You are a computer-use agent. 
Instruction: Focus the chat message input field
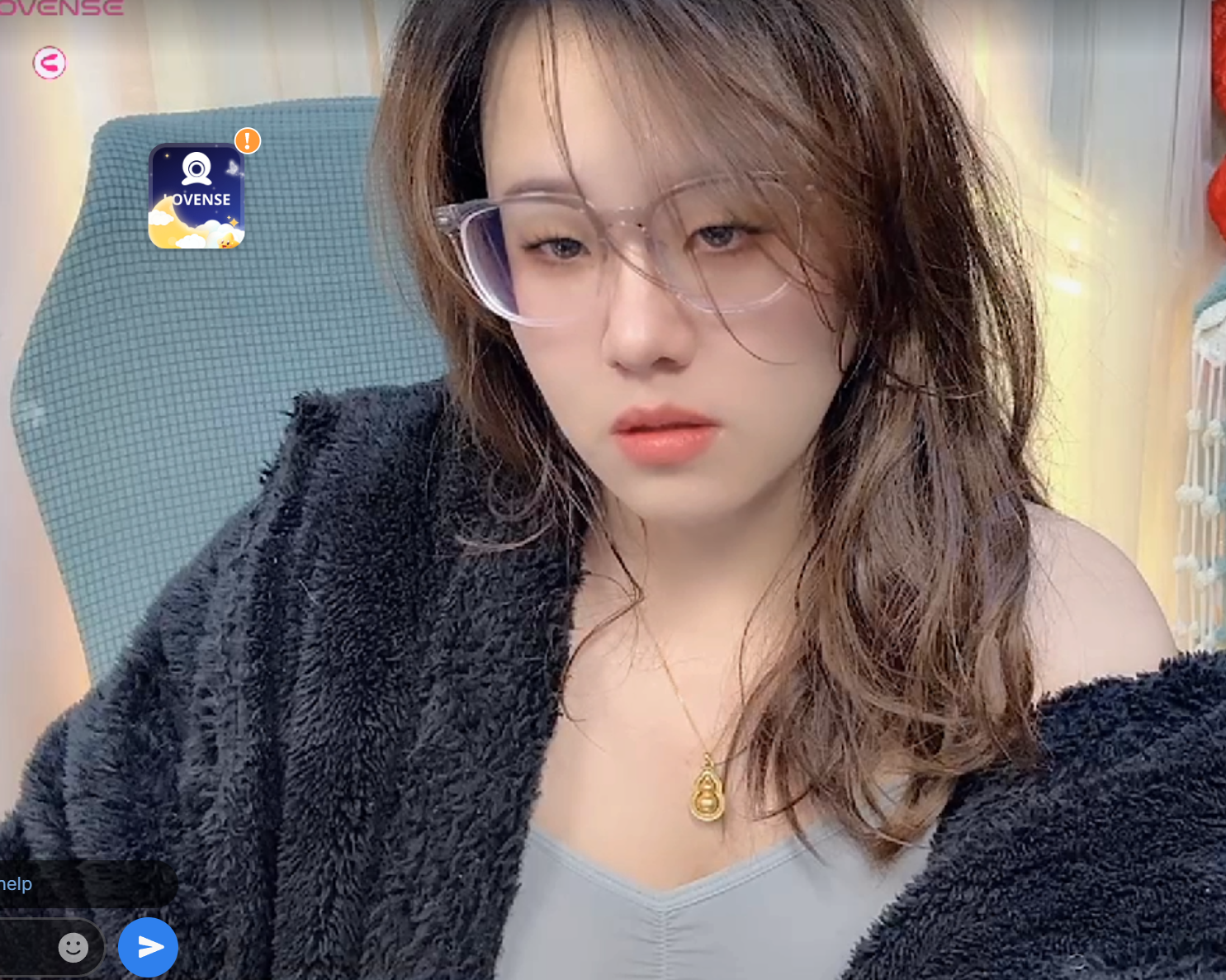(25, 947)
